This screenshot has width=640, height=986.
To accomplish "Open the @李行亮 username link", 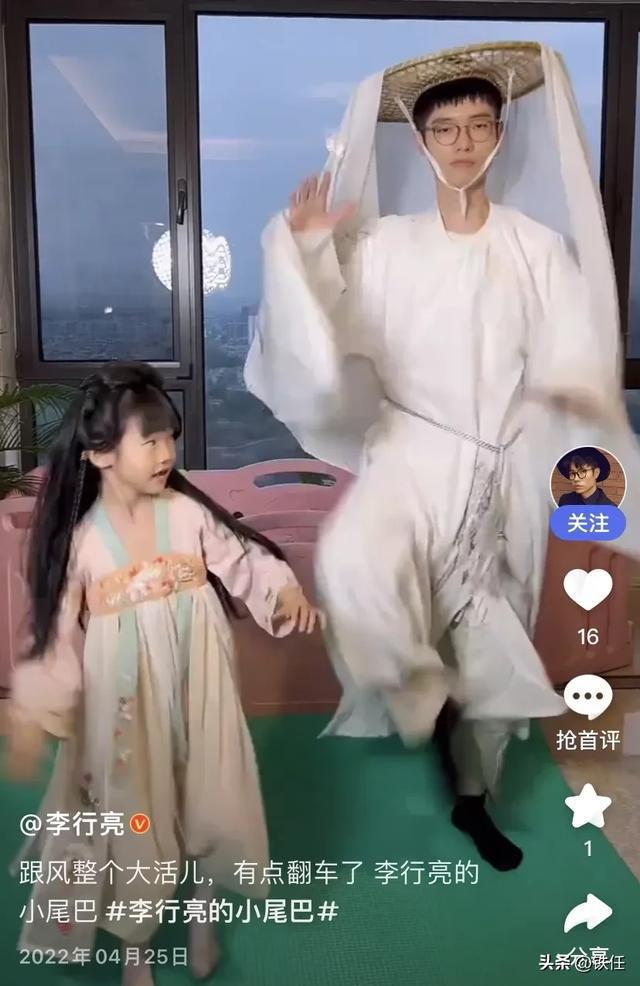I will point(72,824).
